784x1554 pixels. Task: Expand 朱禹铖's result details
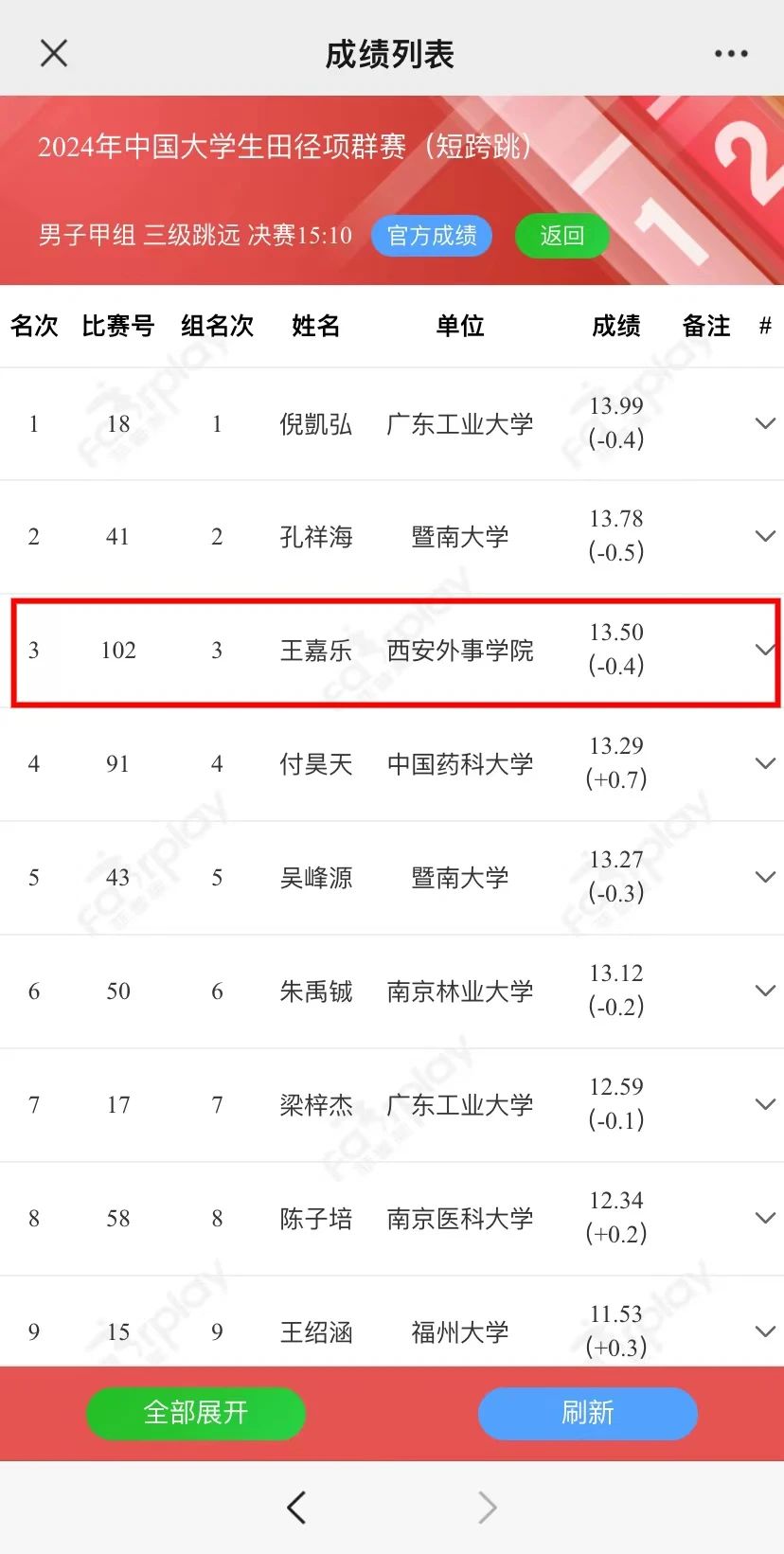[765, 991]
